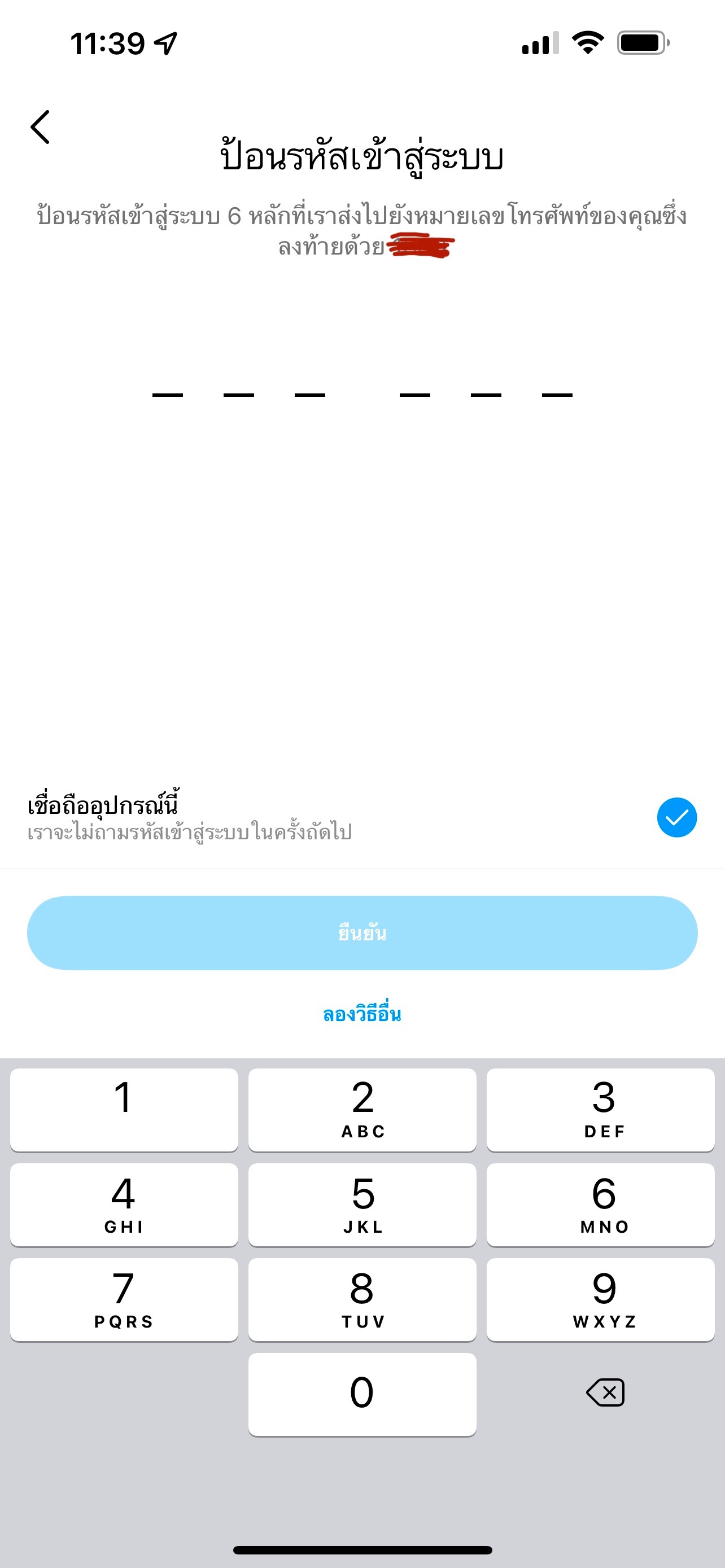Uncheck the trust this device checkbox
This screenshot has height=1568, width=725.
pyautogui.click(x=676, y=817)
